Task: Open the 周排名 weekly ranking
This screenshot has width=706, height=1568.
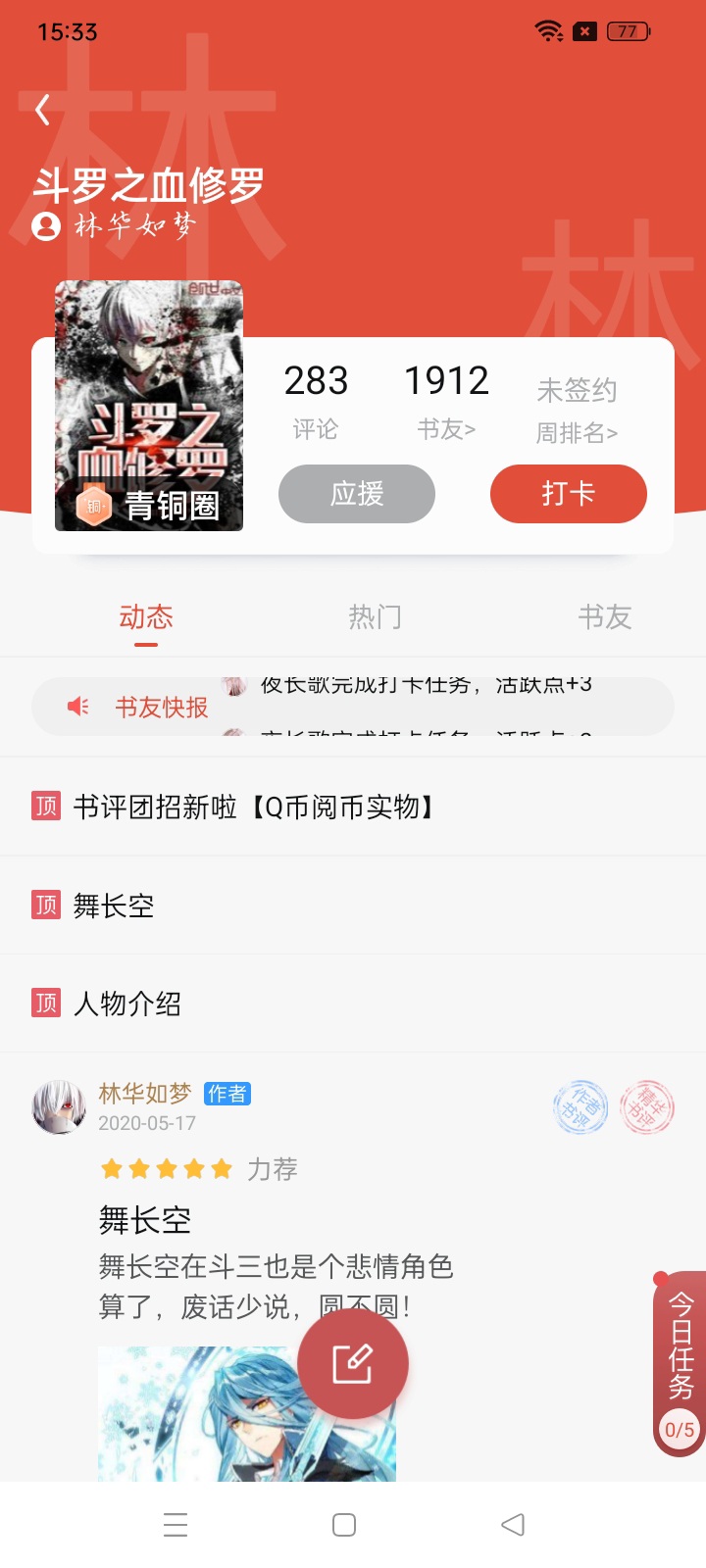Action: (x=577, y=432)
